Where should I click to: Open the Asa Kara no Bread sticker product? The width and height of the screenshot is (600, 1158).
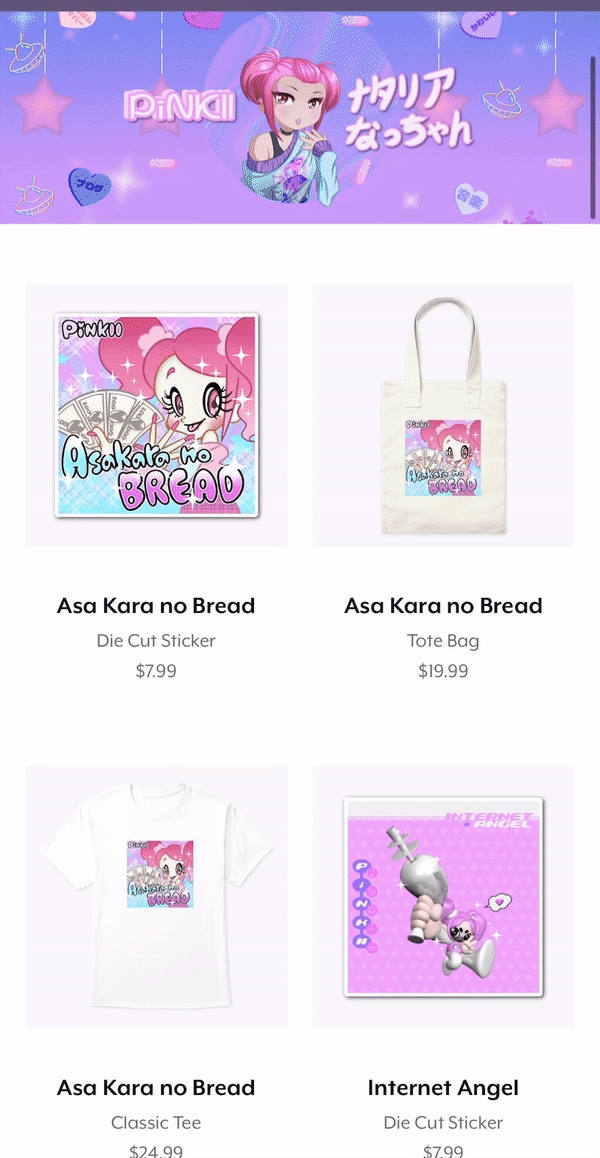156,415
